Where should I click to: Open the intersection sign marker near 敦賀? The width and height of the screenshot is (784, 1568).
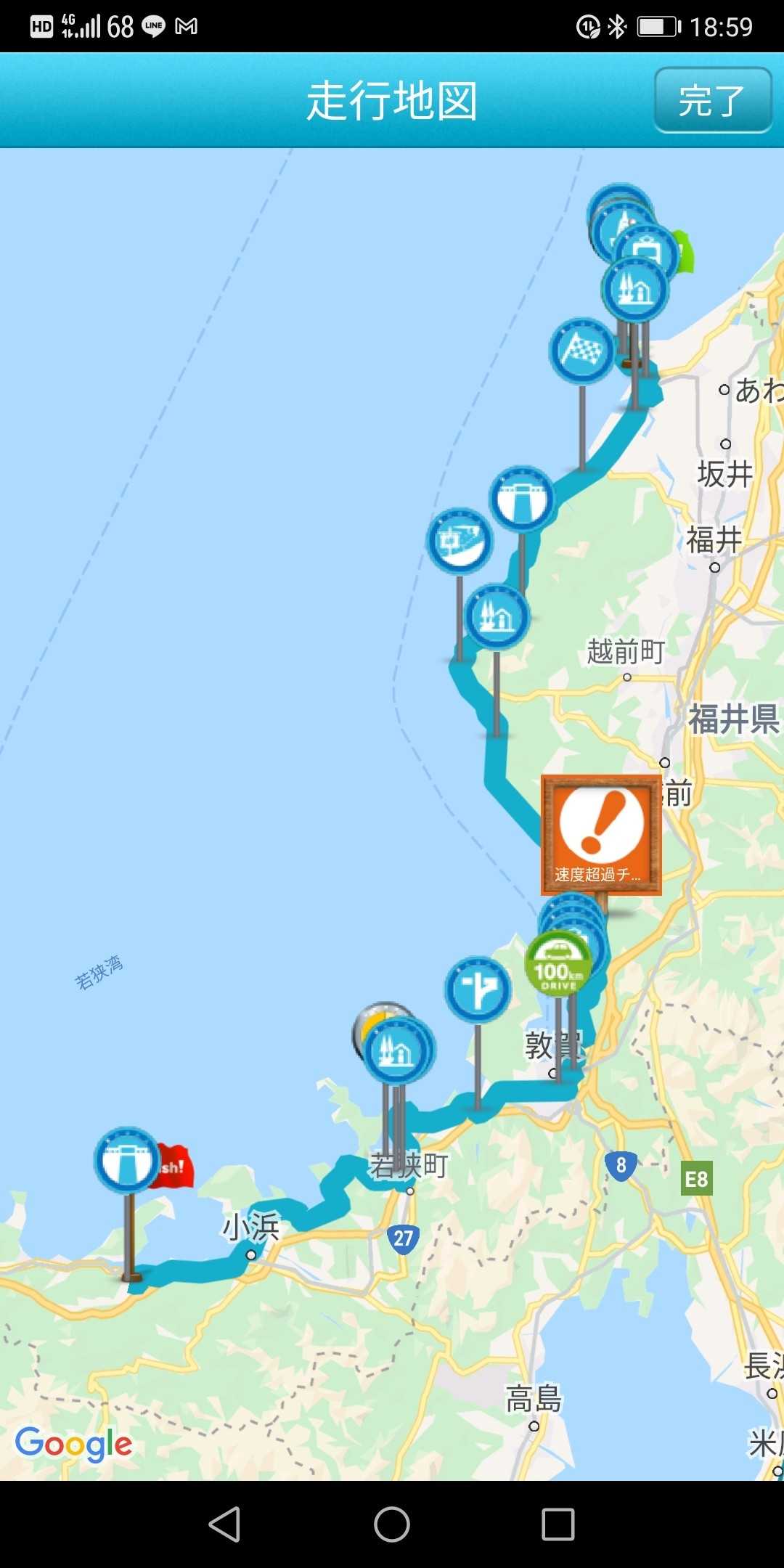(x=478, y=989)
